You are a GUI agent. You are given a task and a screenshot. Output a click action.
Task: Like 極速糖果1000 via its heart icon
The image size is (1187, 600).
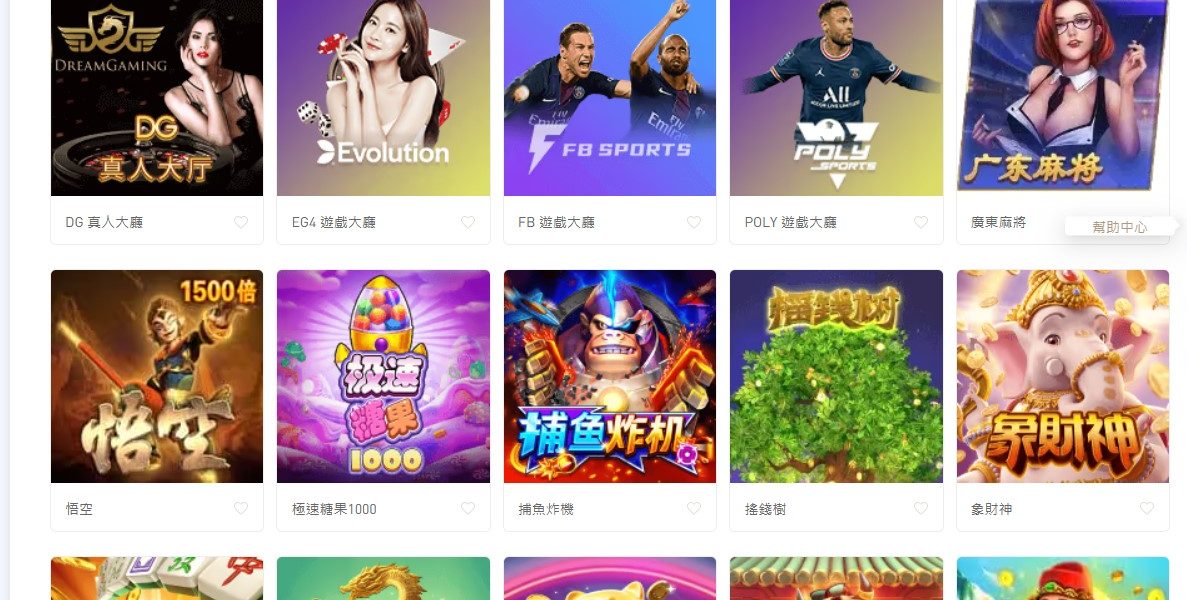(468, 508)
